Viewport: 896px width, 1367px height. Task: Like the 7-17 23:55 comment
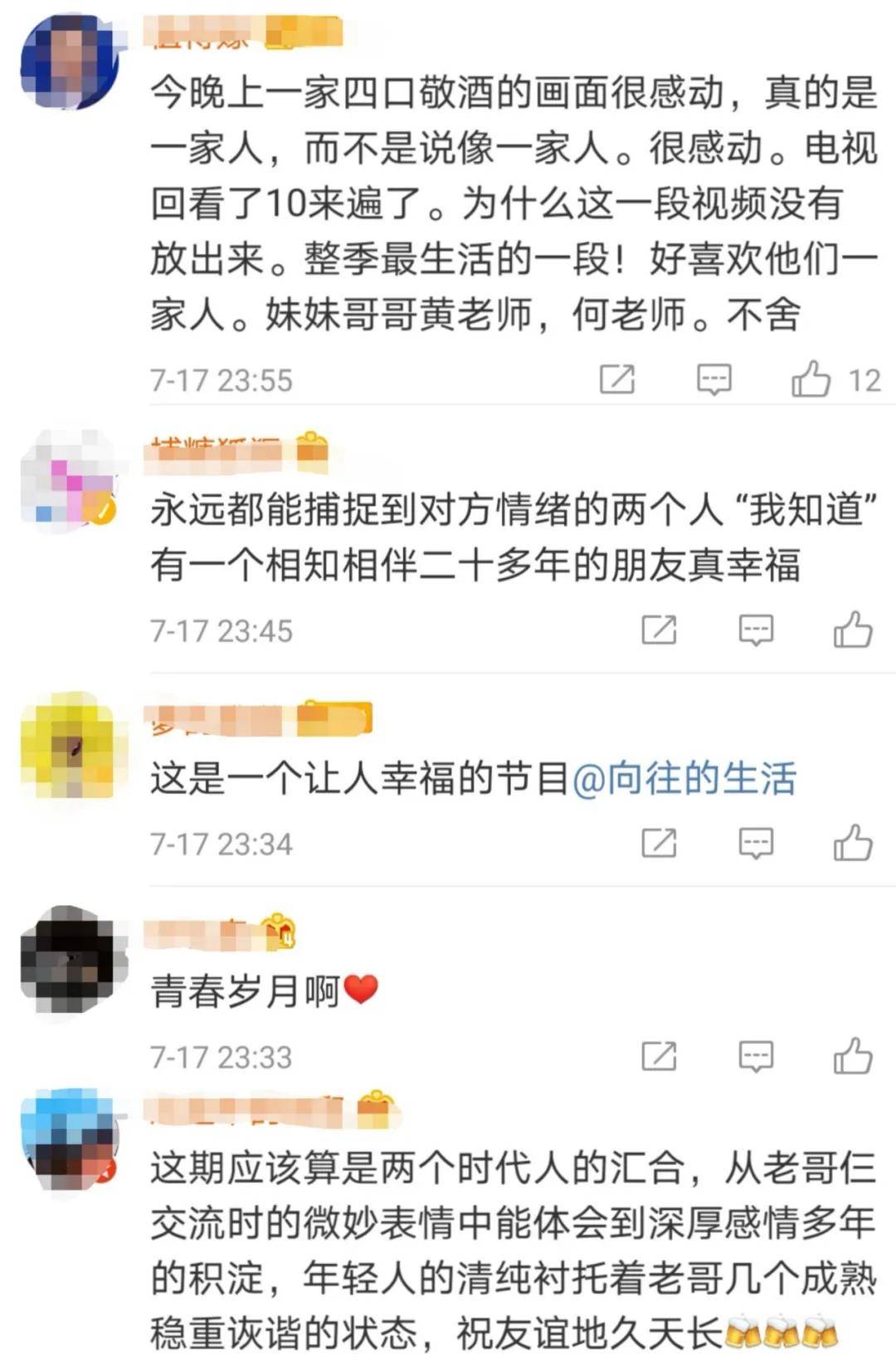(811, 380)
